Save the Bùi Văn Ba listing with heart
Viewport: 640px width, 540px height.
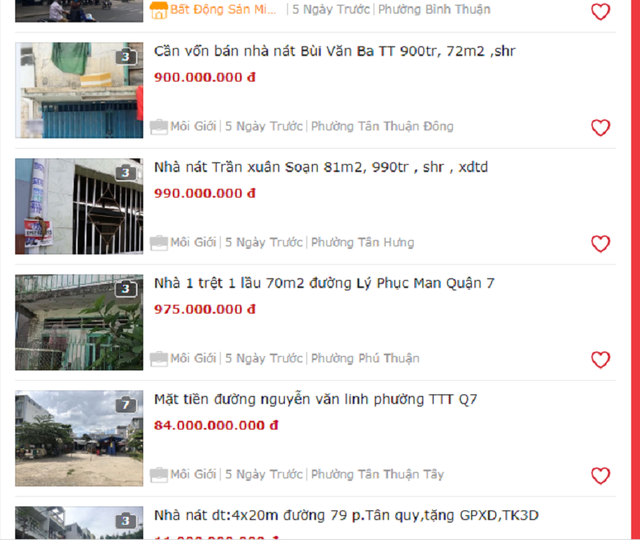(x=600, y=128)
